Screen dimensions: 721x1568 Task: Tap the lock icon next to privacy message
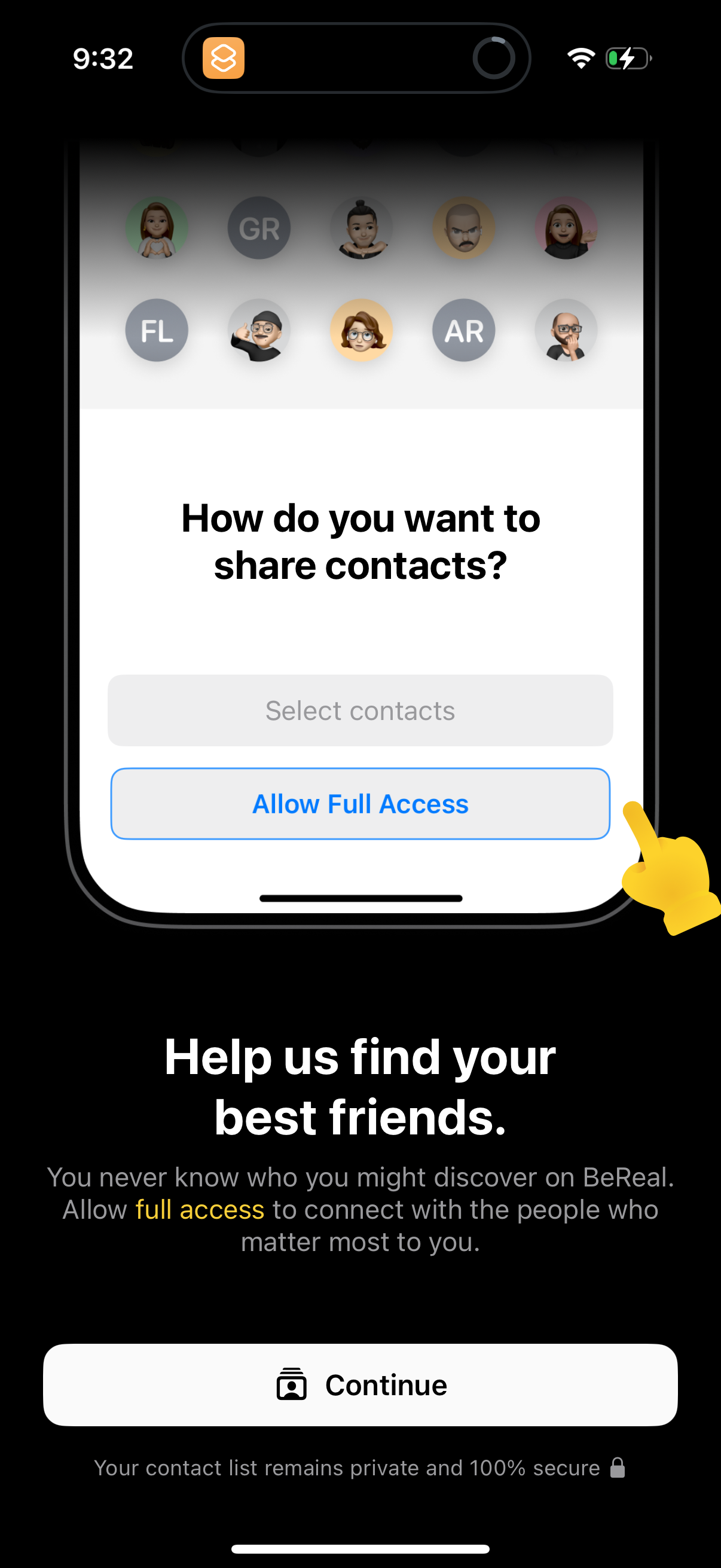coord(617,1468)
